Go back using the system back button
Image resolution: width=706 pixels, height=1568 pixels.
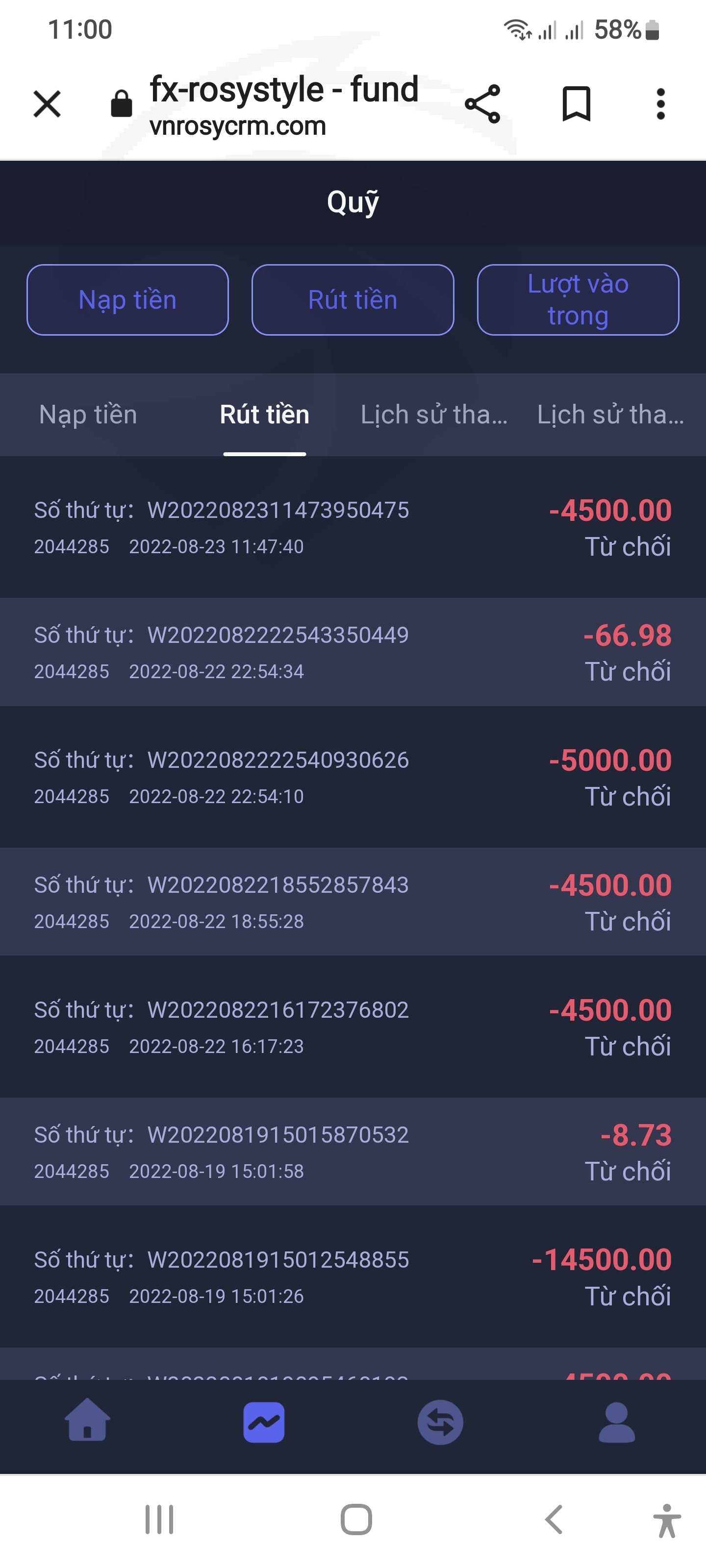(x=553, y=1519)
